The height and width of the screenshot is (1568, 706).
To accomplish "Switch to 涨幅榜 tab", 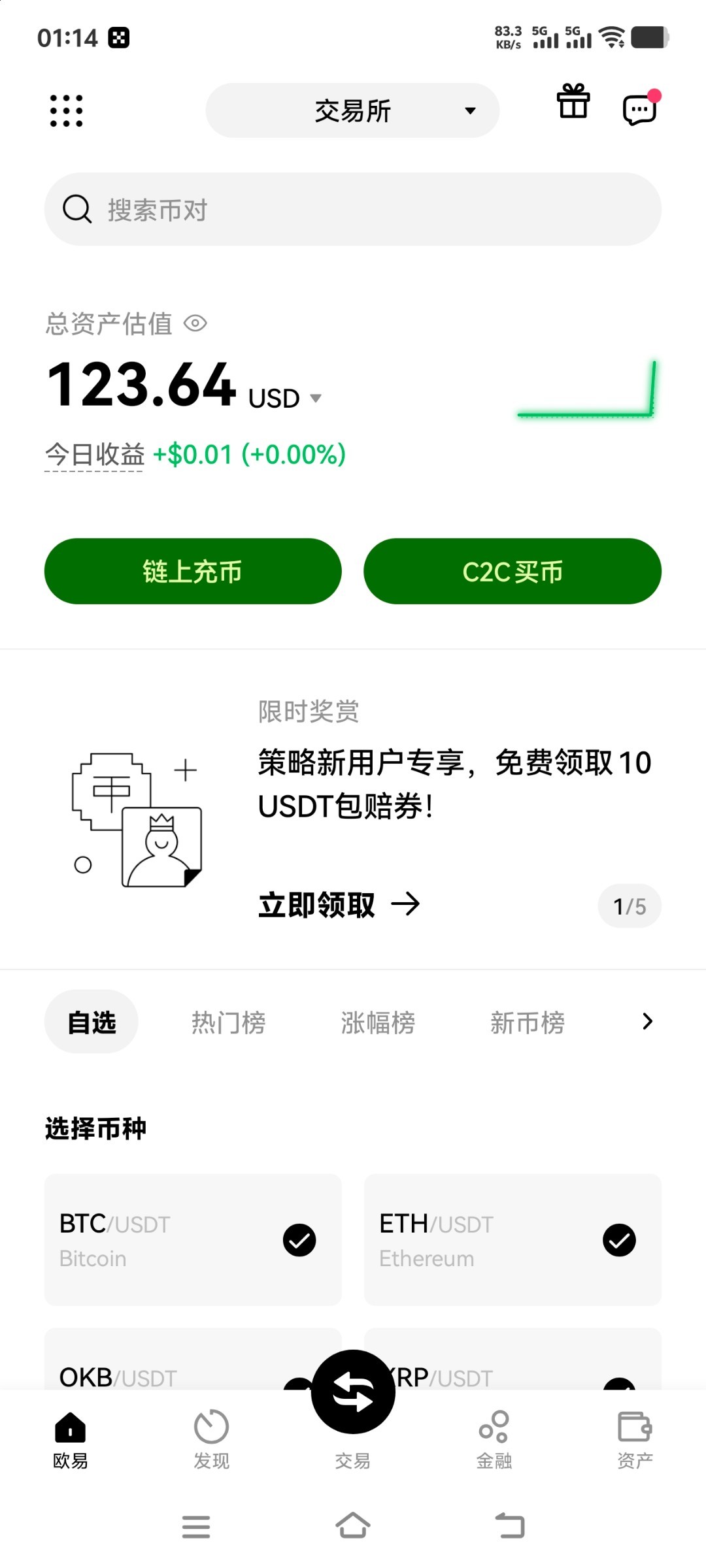I will point(378,1022).
